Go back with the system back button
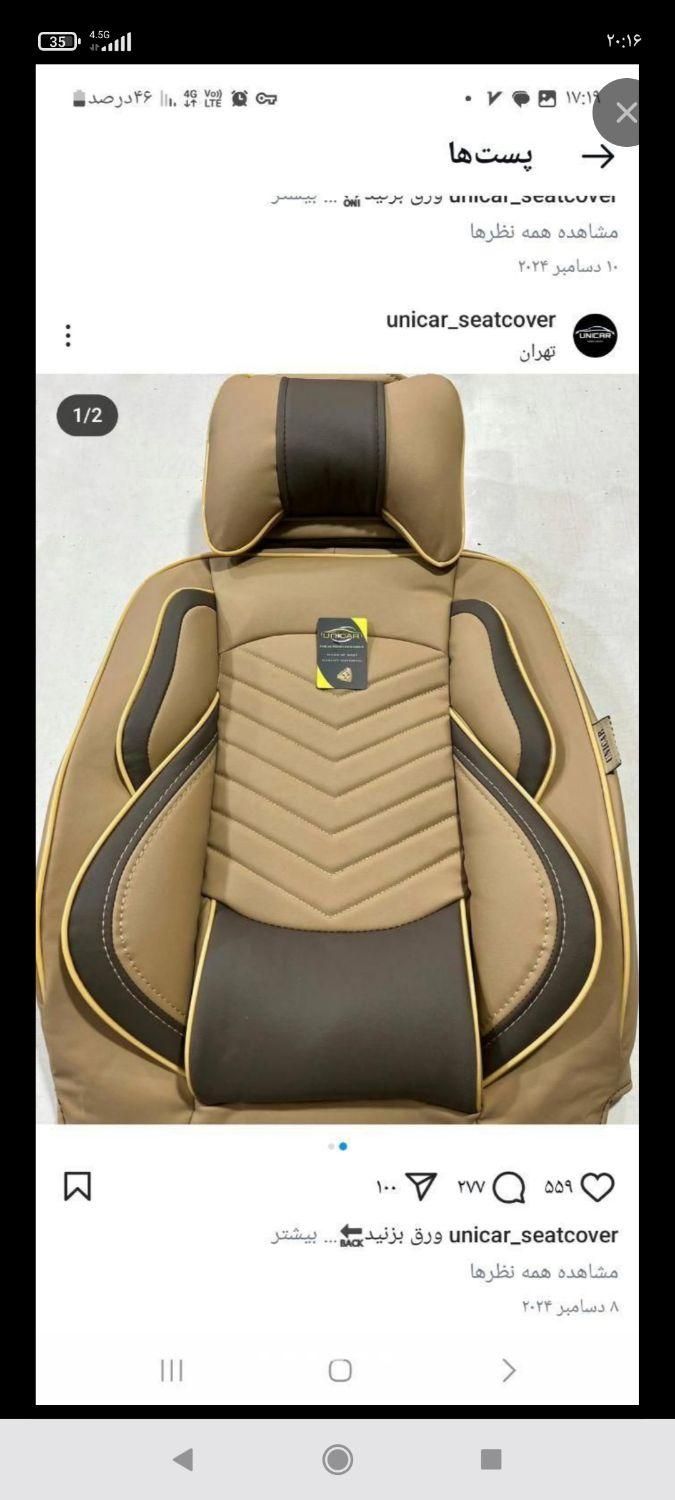Viewport: 675px width, 1500px height. point(183,1459)
